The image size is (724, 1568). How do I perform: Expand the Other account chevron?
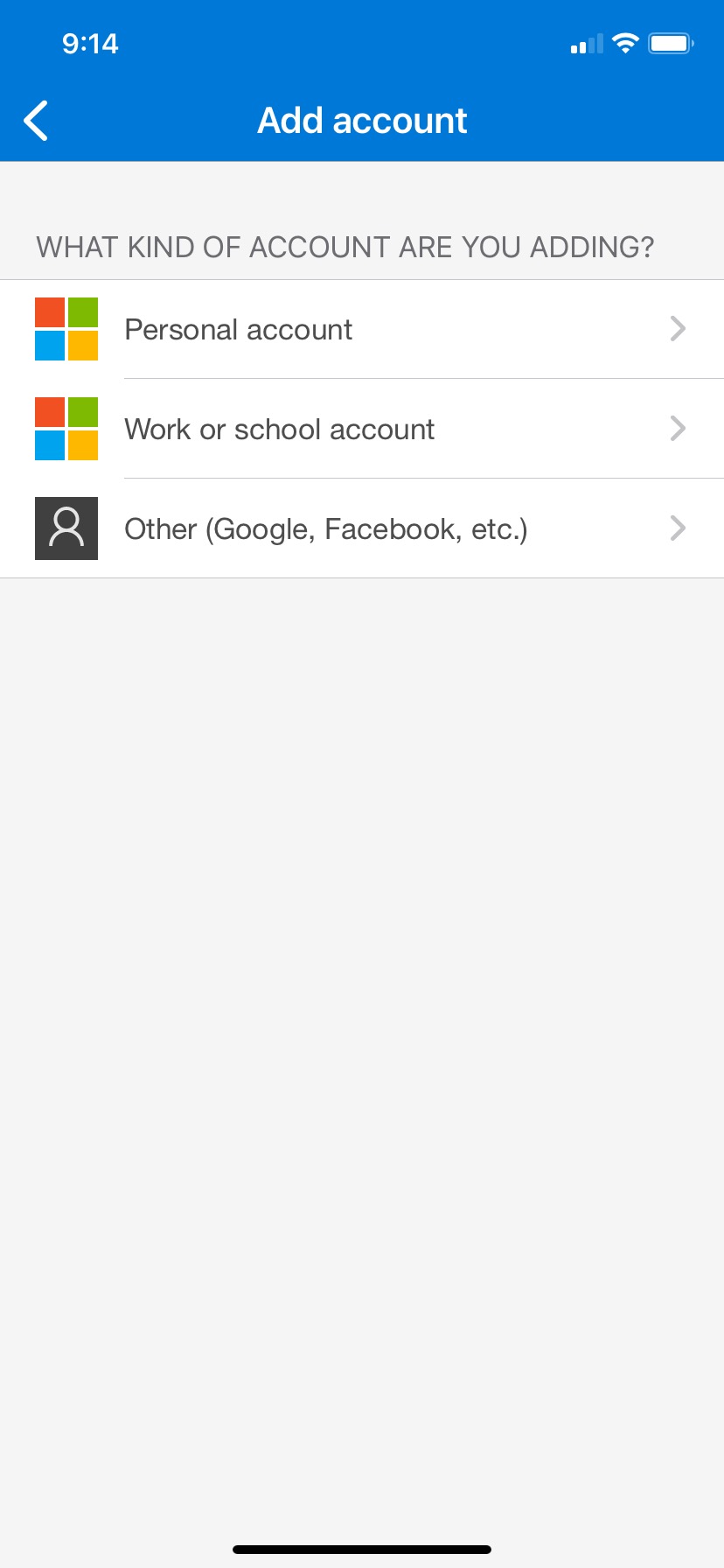[678, 528]
